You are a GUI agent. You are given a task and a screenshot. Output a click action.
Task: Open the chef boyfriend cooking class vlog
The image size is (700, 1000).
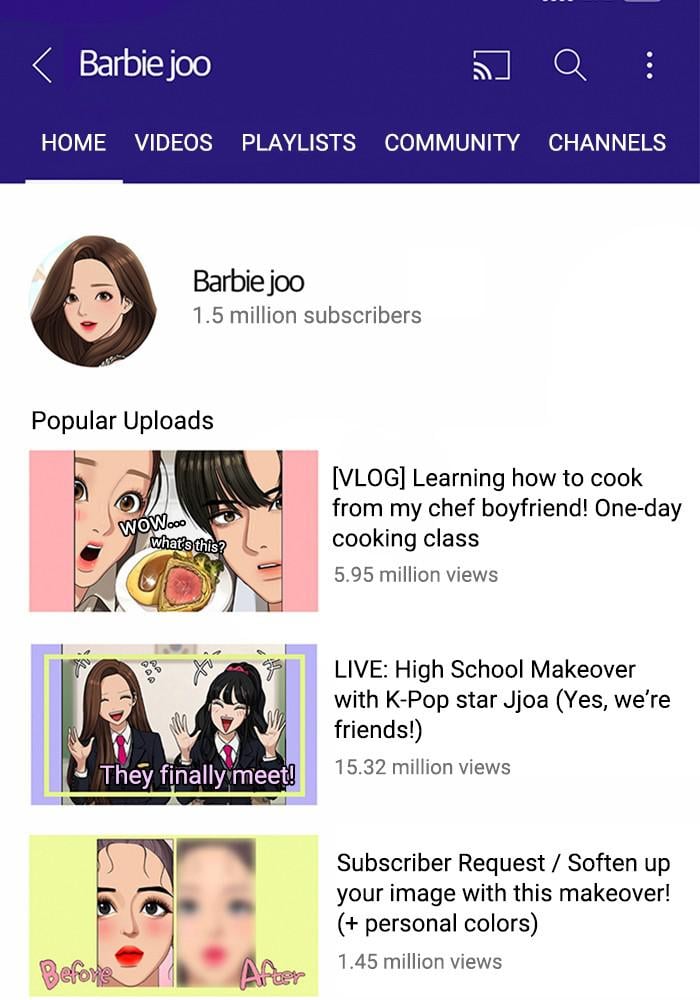pyautogui.click(x=174, y=531)
